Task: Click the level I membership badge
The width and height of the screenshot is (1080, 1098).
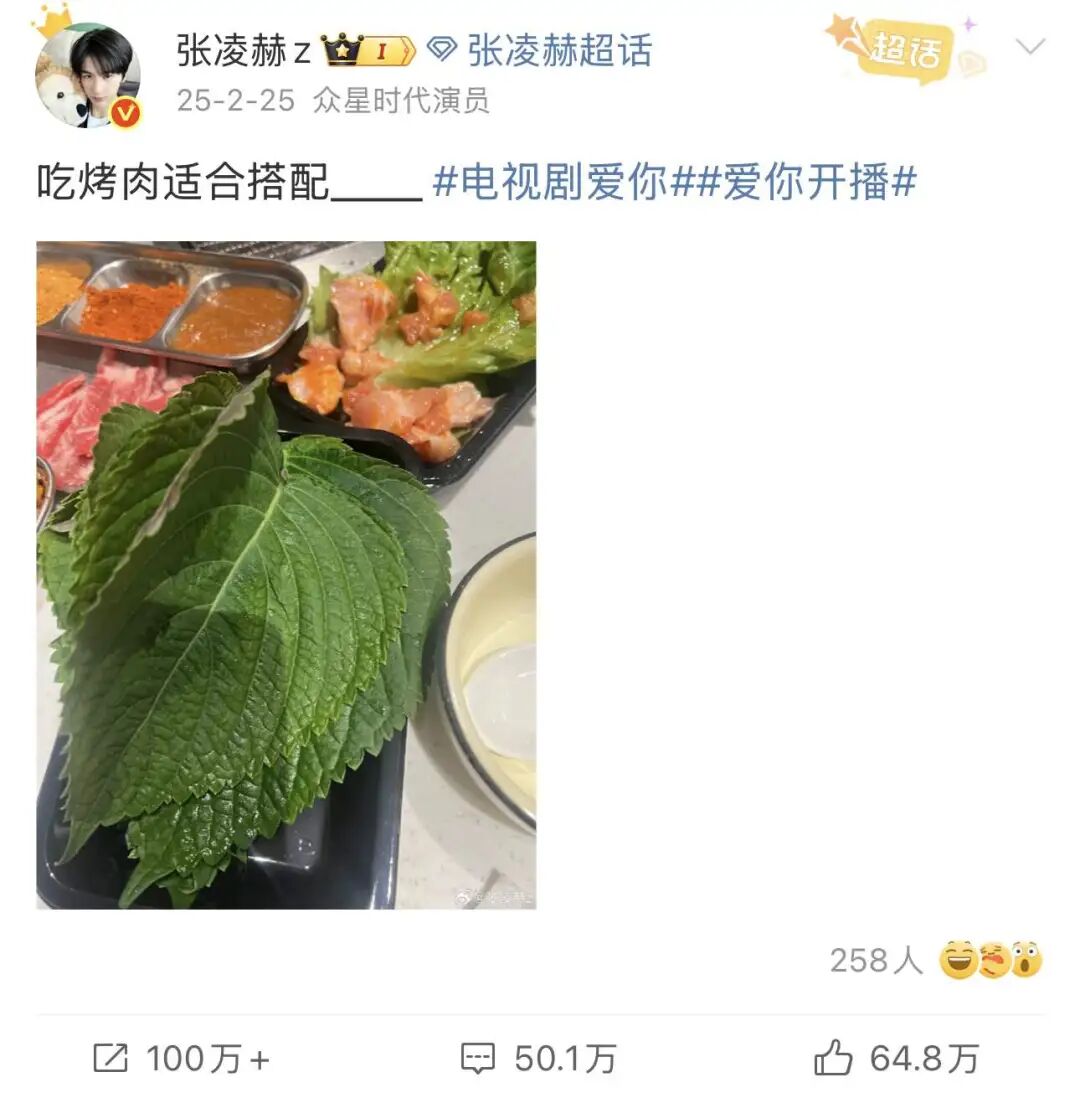Action: pos(382,48)
